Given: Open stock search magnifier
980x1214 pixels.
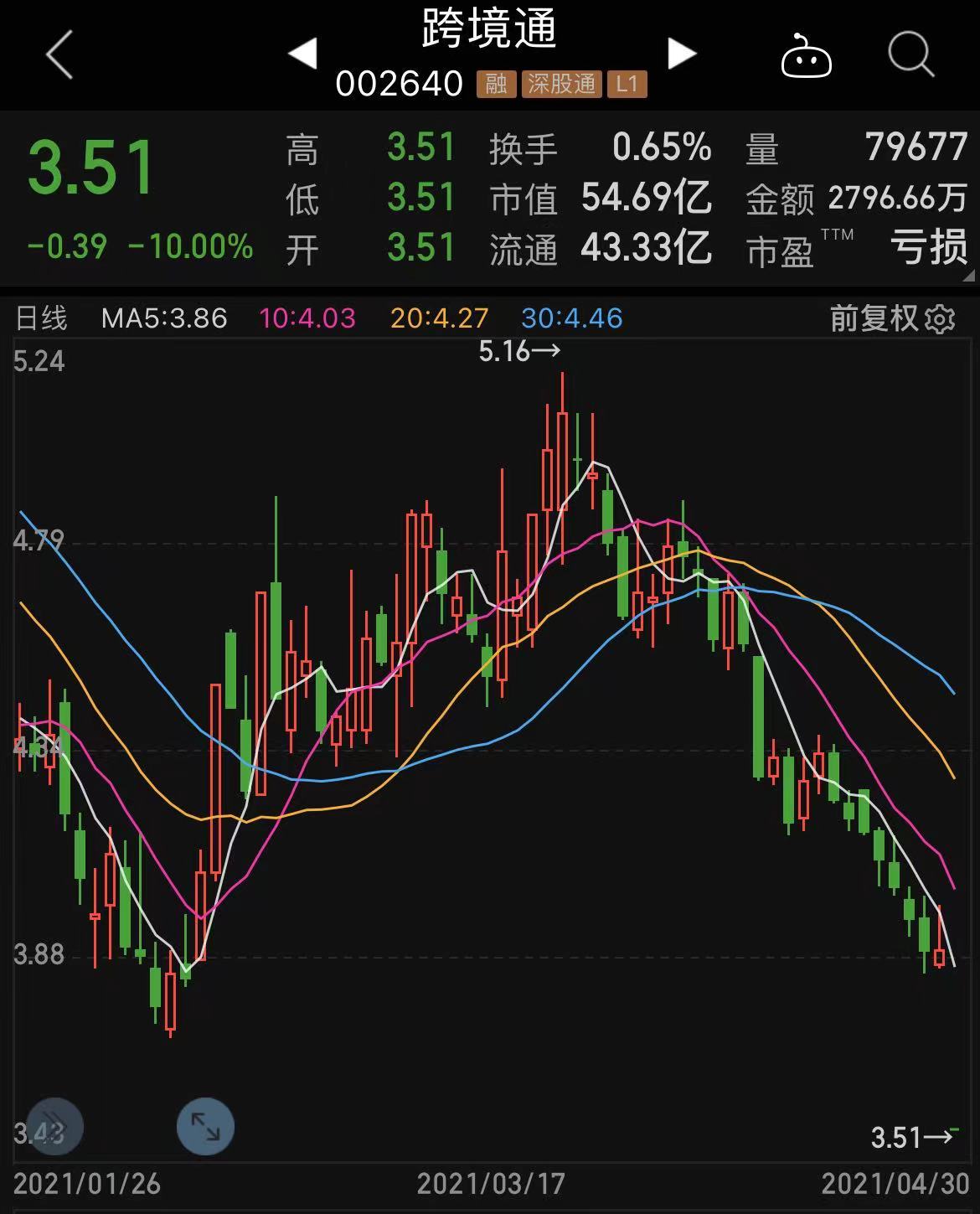Looking at the screenshot, I should coord(910,55).
